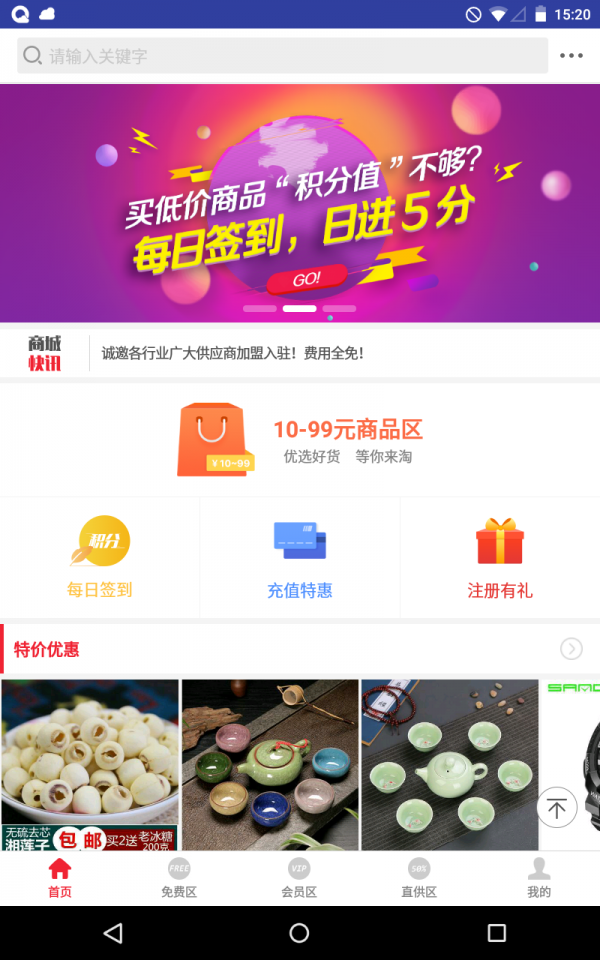Open 充值特惠 recharge offers
This screenshot has width=600, height=960.
coord(300,557)
